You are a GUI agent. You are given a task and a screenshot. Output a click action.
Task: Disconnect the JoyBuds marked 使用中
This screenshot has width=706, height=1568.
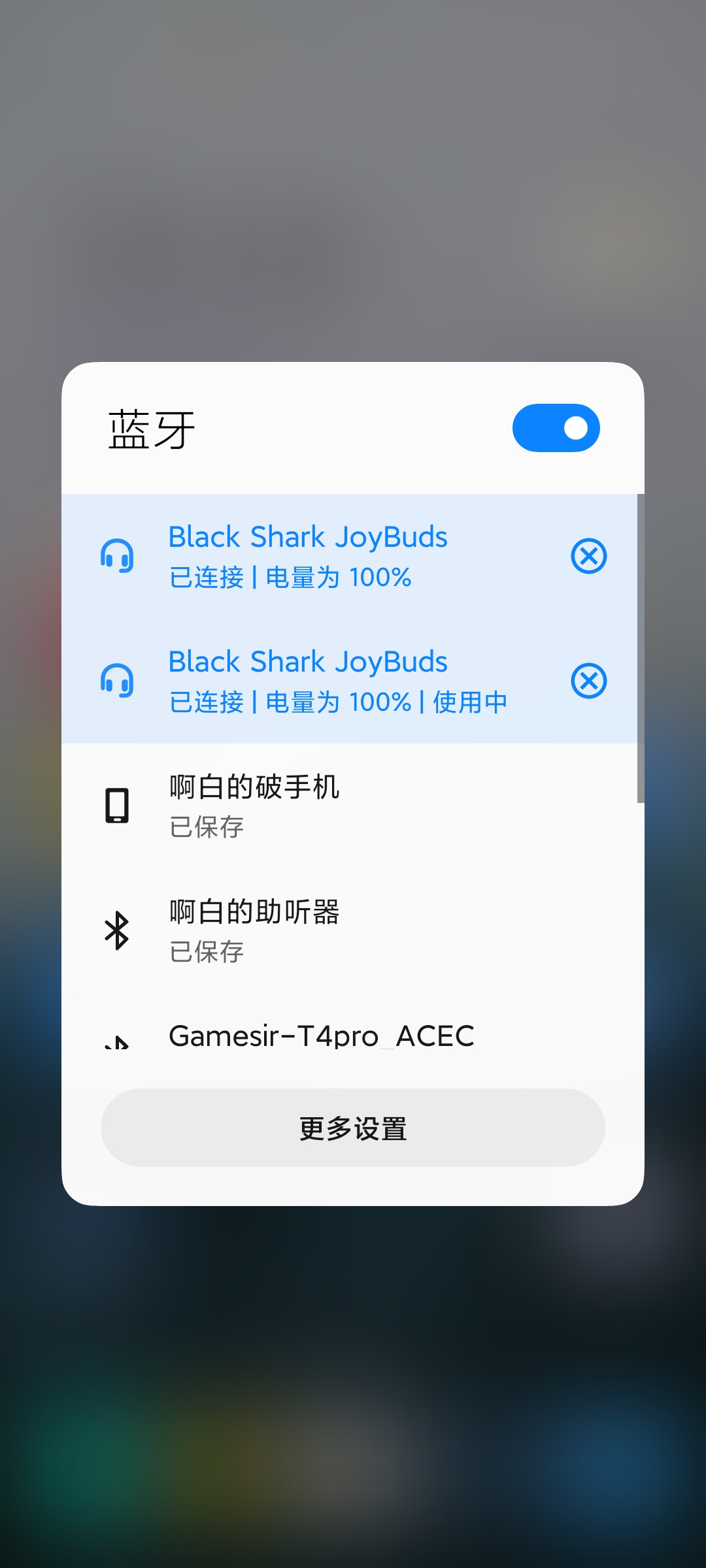(x=589, y=681)
